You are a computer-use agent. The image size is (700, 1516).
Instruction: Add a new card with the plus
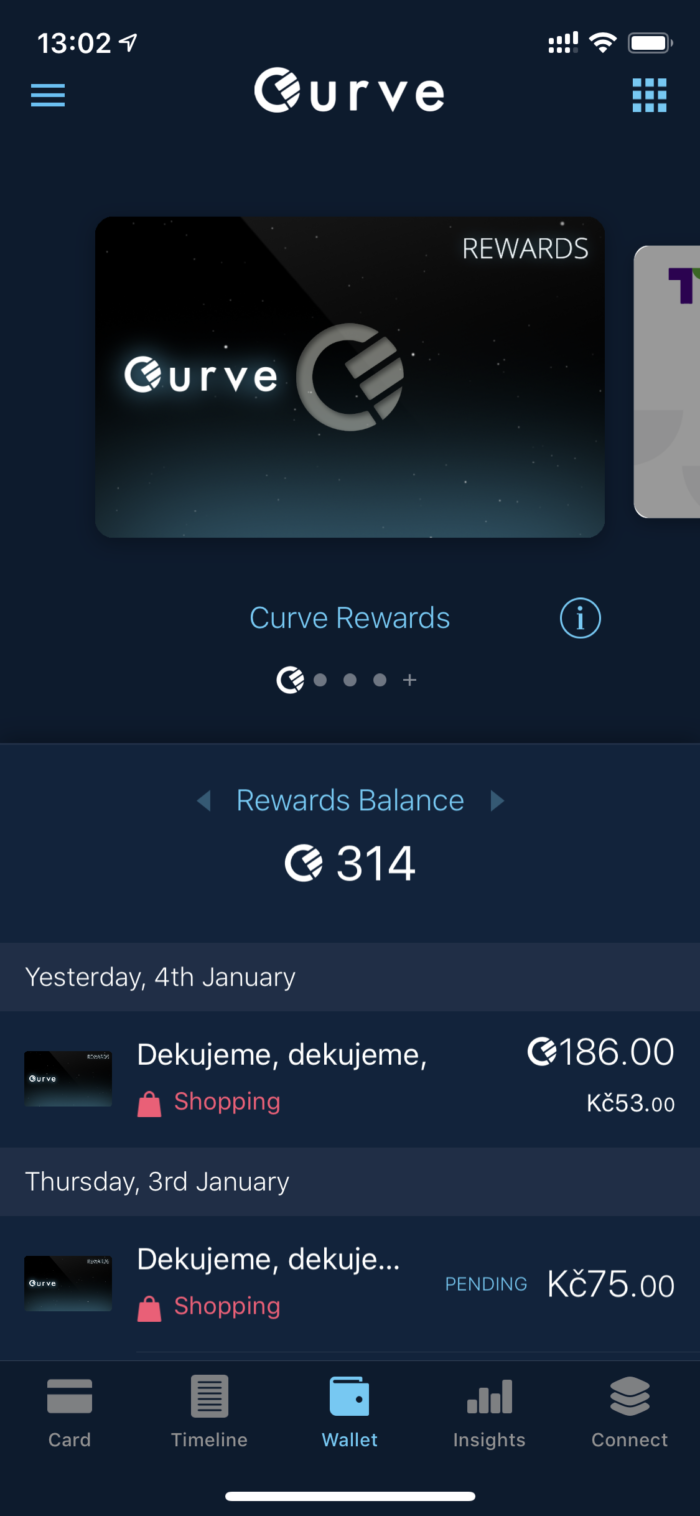point(409,680)
